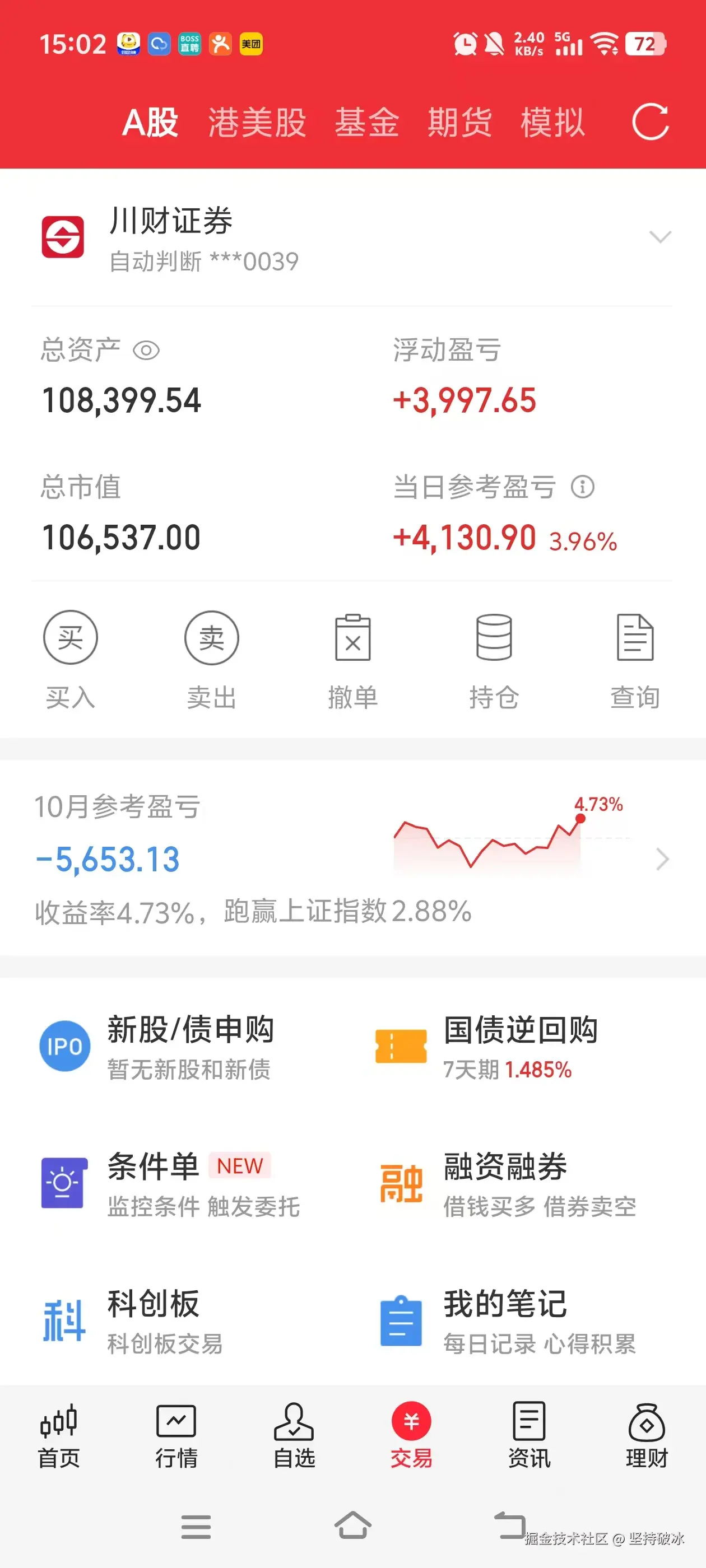706x1568 pixels.
Task: Open 我的笔记 daily notes icon
Action: [x=400, y=1318]
